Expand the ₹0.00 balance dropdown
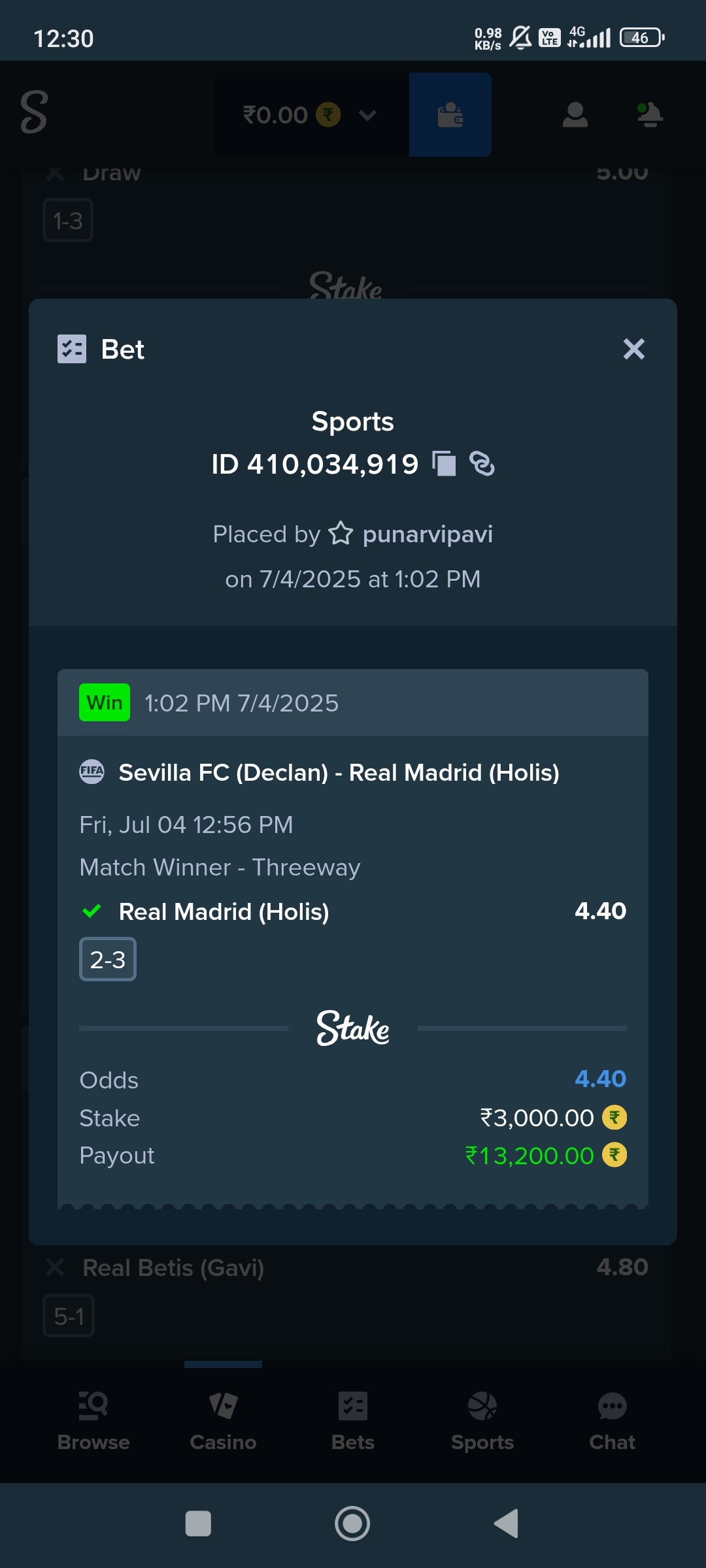This screenshot has width=706, height=1568. 311,115
